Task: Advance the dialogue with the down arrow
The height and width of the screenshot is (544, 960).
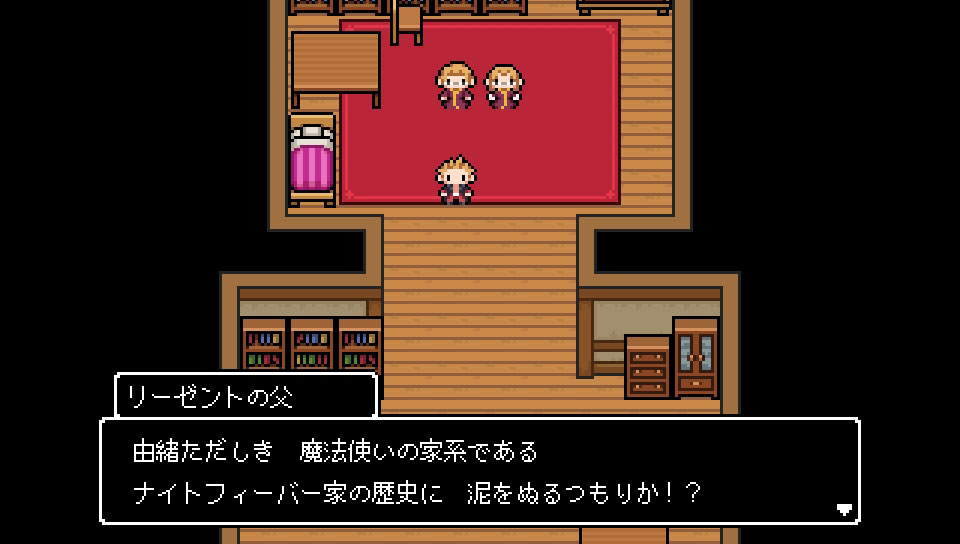Action: 843,509
